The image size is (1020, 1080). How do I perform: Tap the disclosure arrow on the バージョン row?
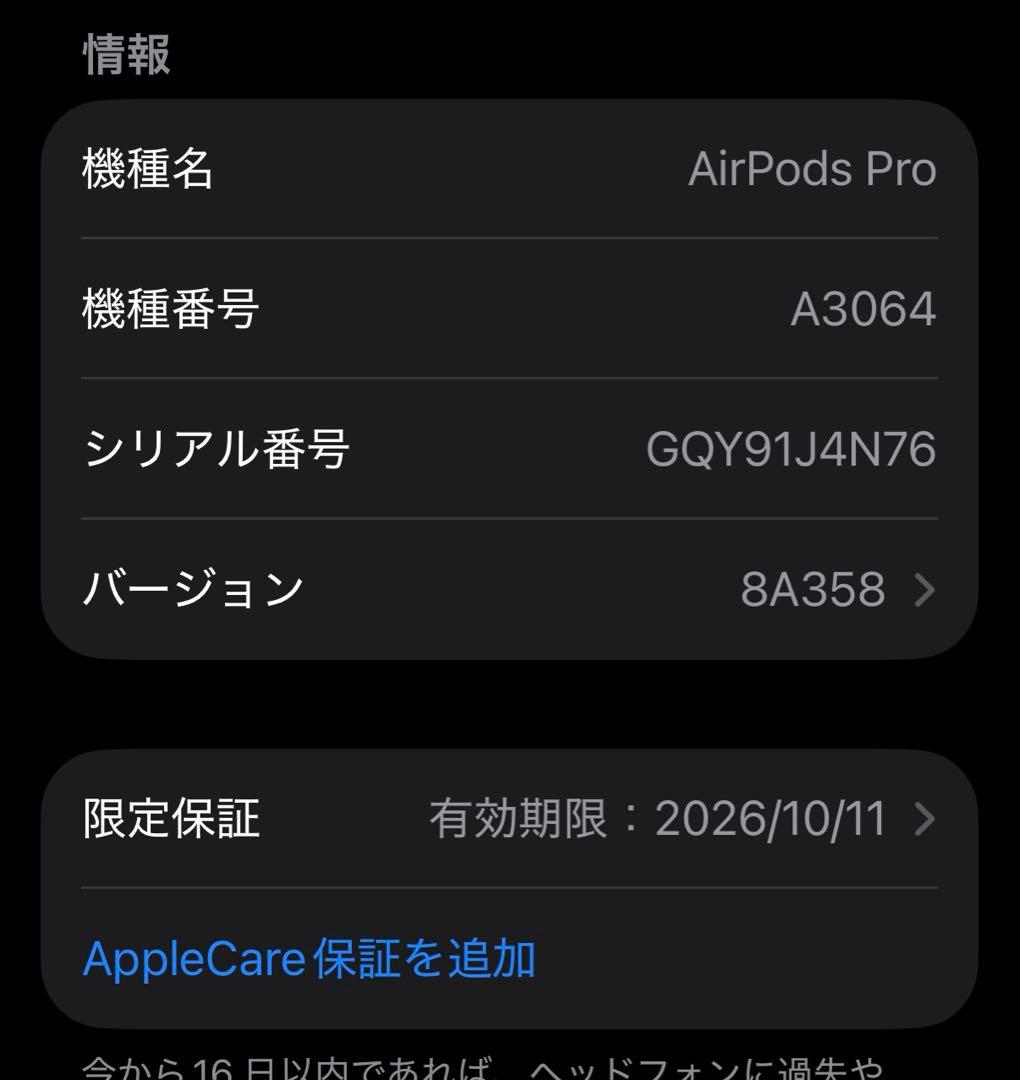[x=925, y=590]
